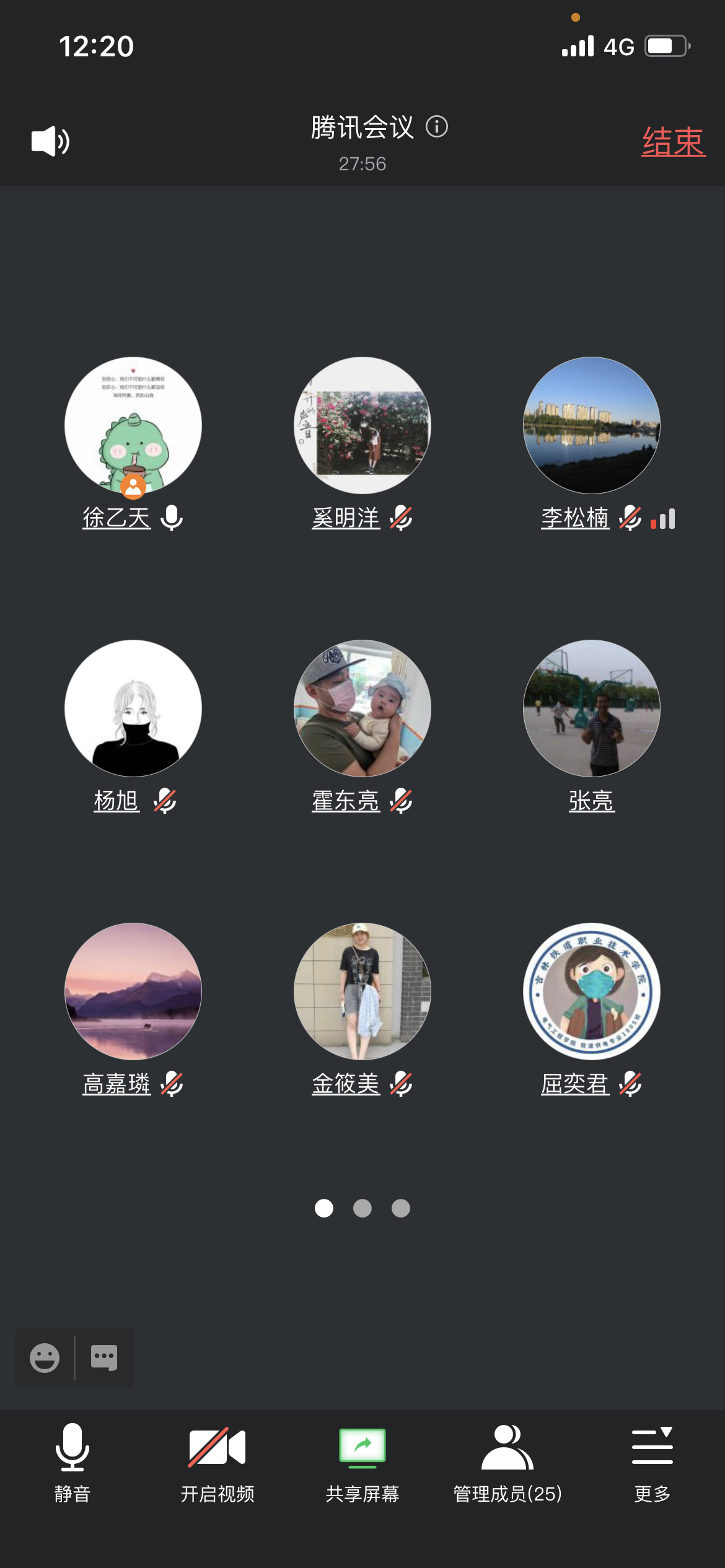Screen dimensions: 725x1568
Task: Select participant 霍东亮
Action: (x=362, y=708)
